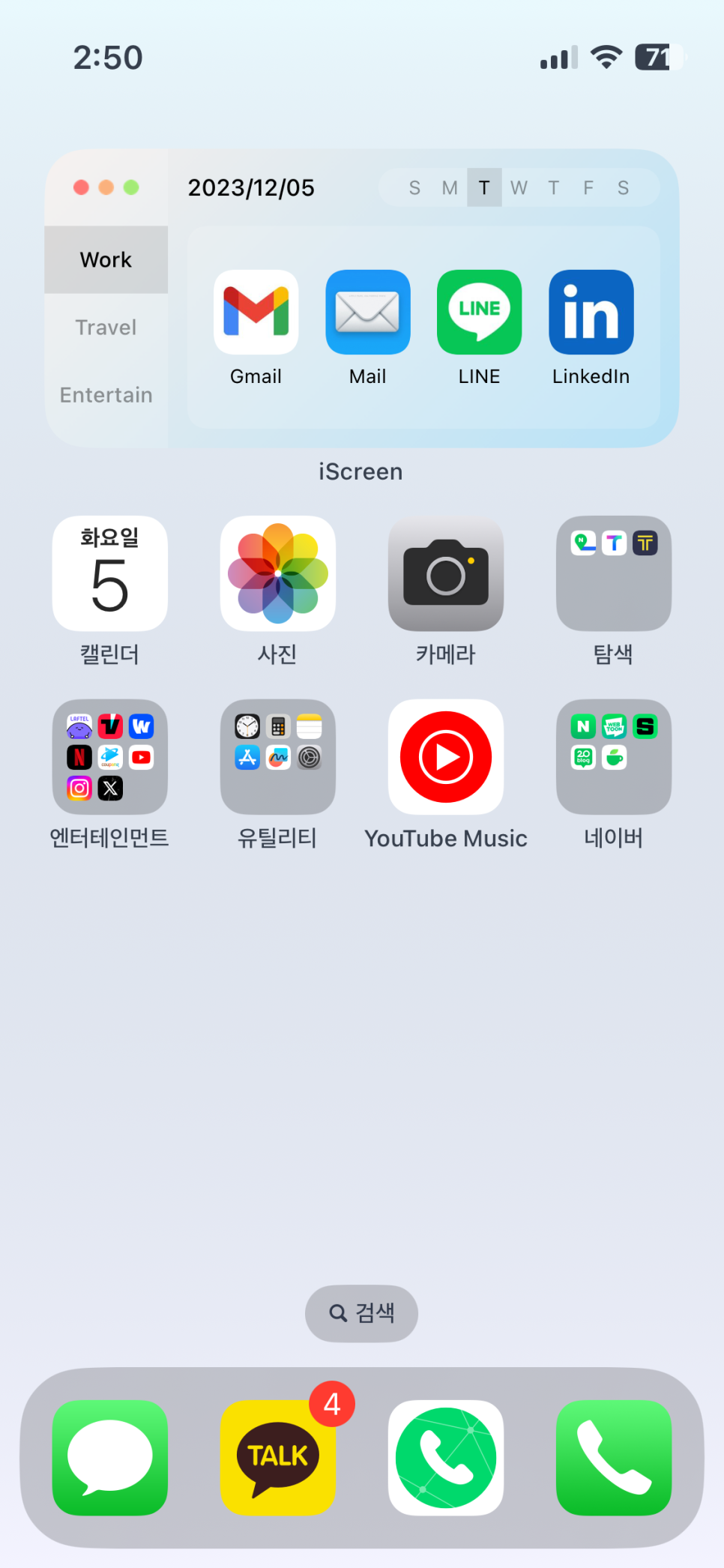Open the 사진 photos app
Viewport: 724px width, 1568px height.
point(277,573)
